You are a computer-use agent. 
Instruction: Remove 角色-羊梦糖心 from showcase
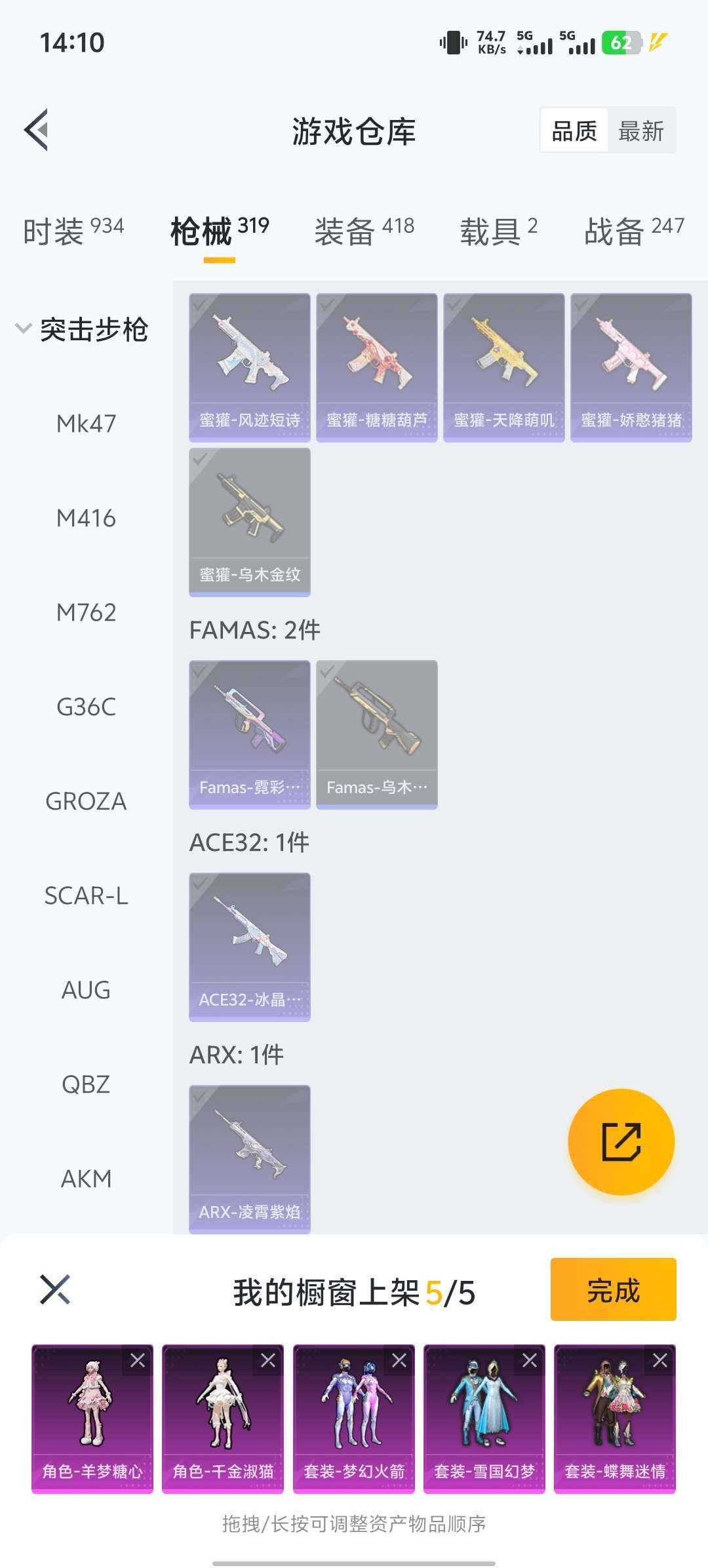pos(138,1360)
